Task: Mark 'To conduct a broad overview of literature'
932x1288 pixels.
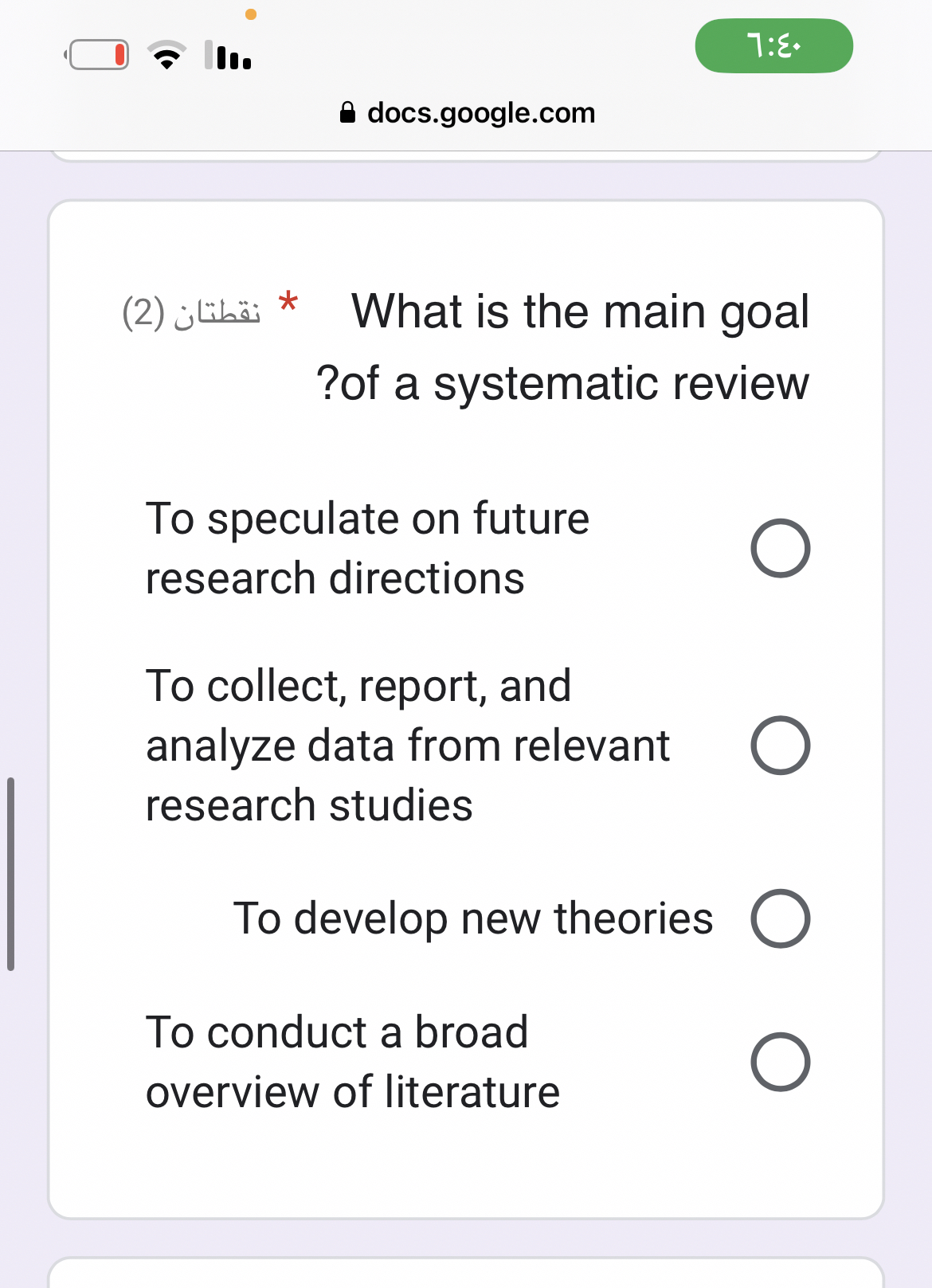Action: pos(780,1062)
